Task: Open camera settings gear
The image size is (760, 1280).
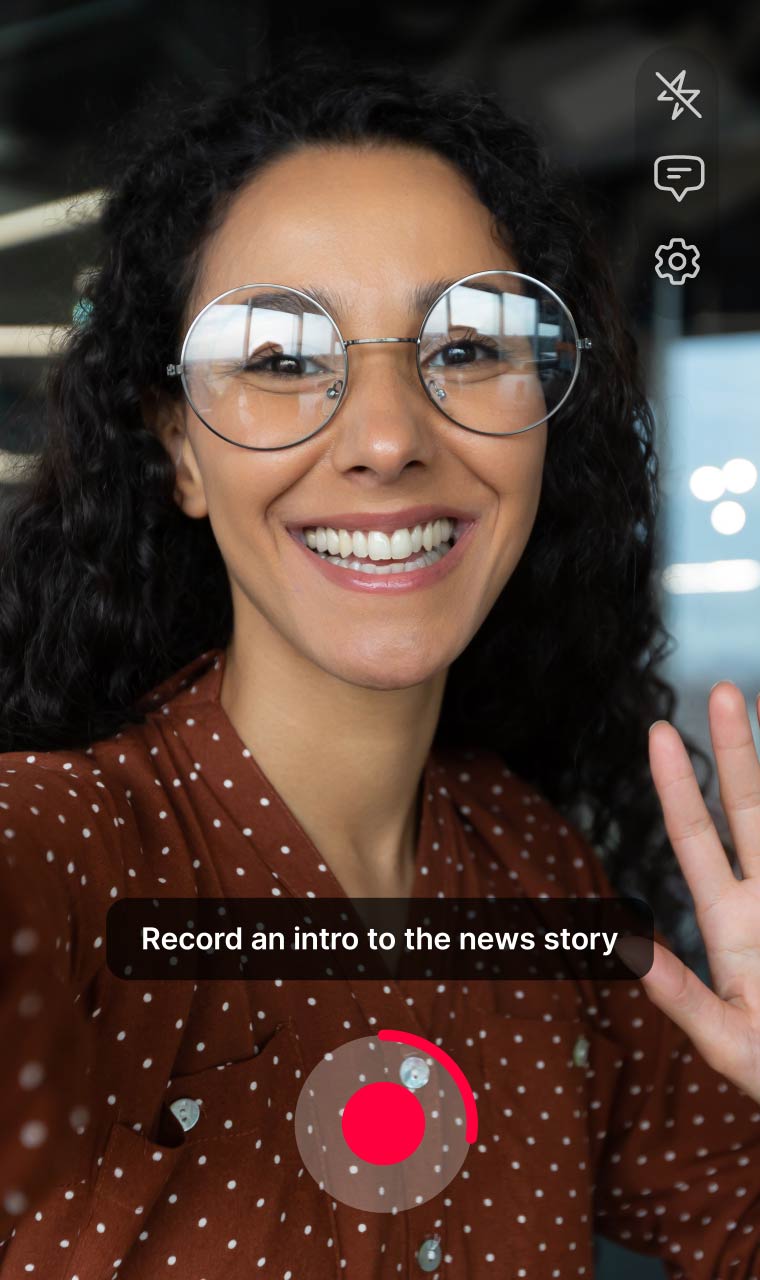Action: coord(677,261)
